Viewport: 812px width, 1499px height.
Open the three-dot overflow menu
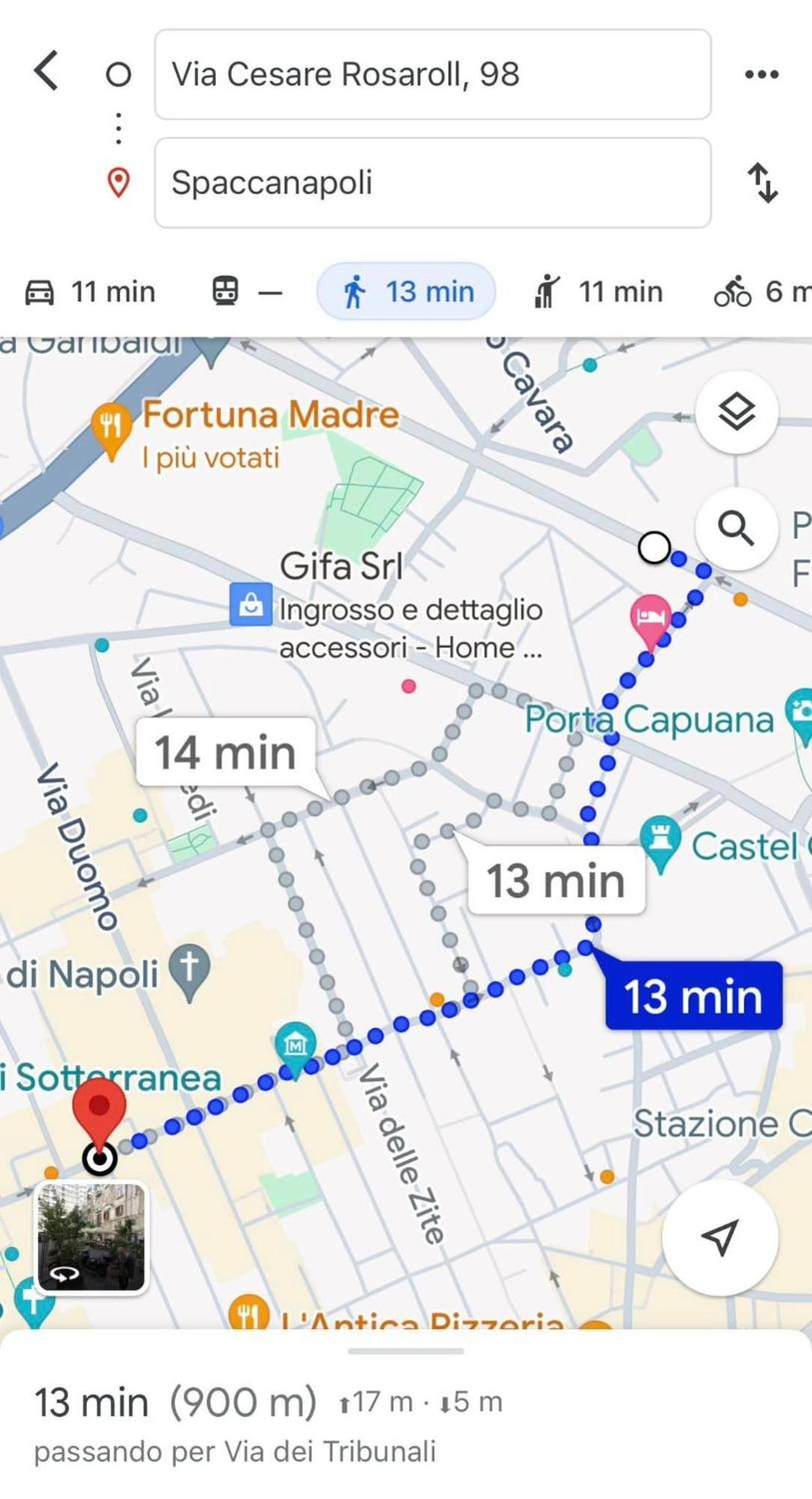point(761,74)
